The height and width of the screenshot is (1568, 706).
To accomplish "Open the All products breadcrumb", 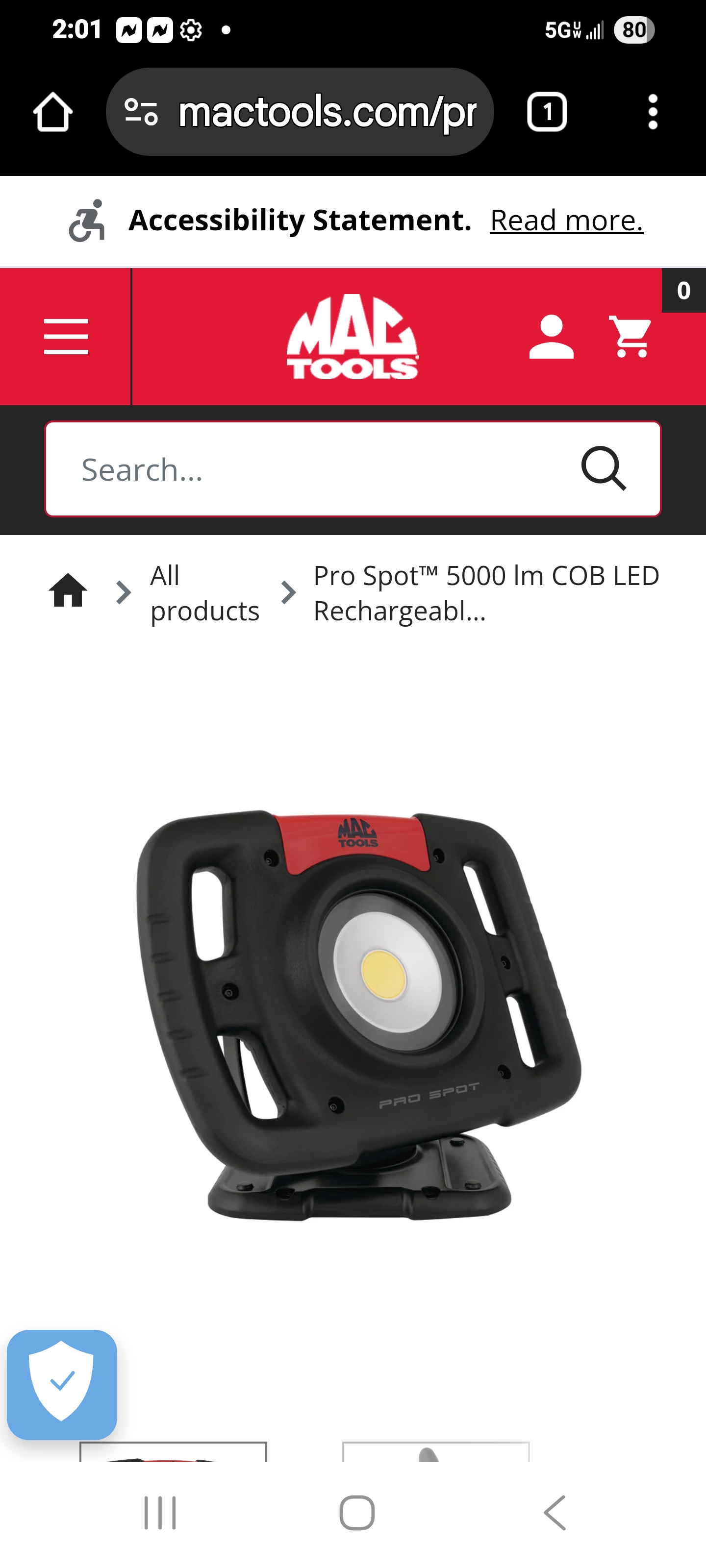I will pyautogui.click(x=204, y=592).
